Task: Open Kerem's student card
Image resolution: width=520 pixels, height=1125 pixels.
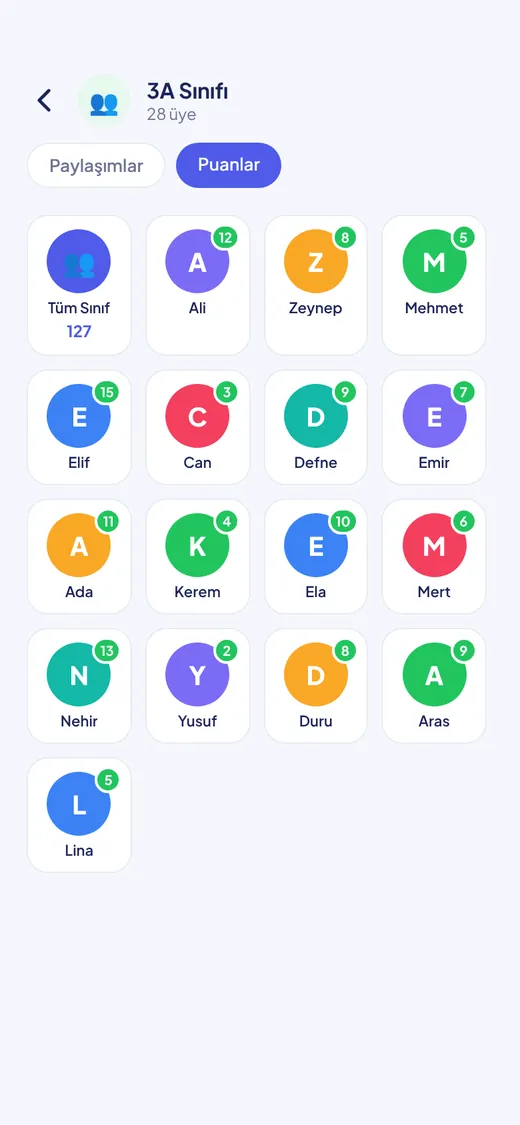Action: pyautogui.click(x=197, y=556)
